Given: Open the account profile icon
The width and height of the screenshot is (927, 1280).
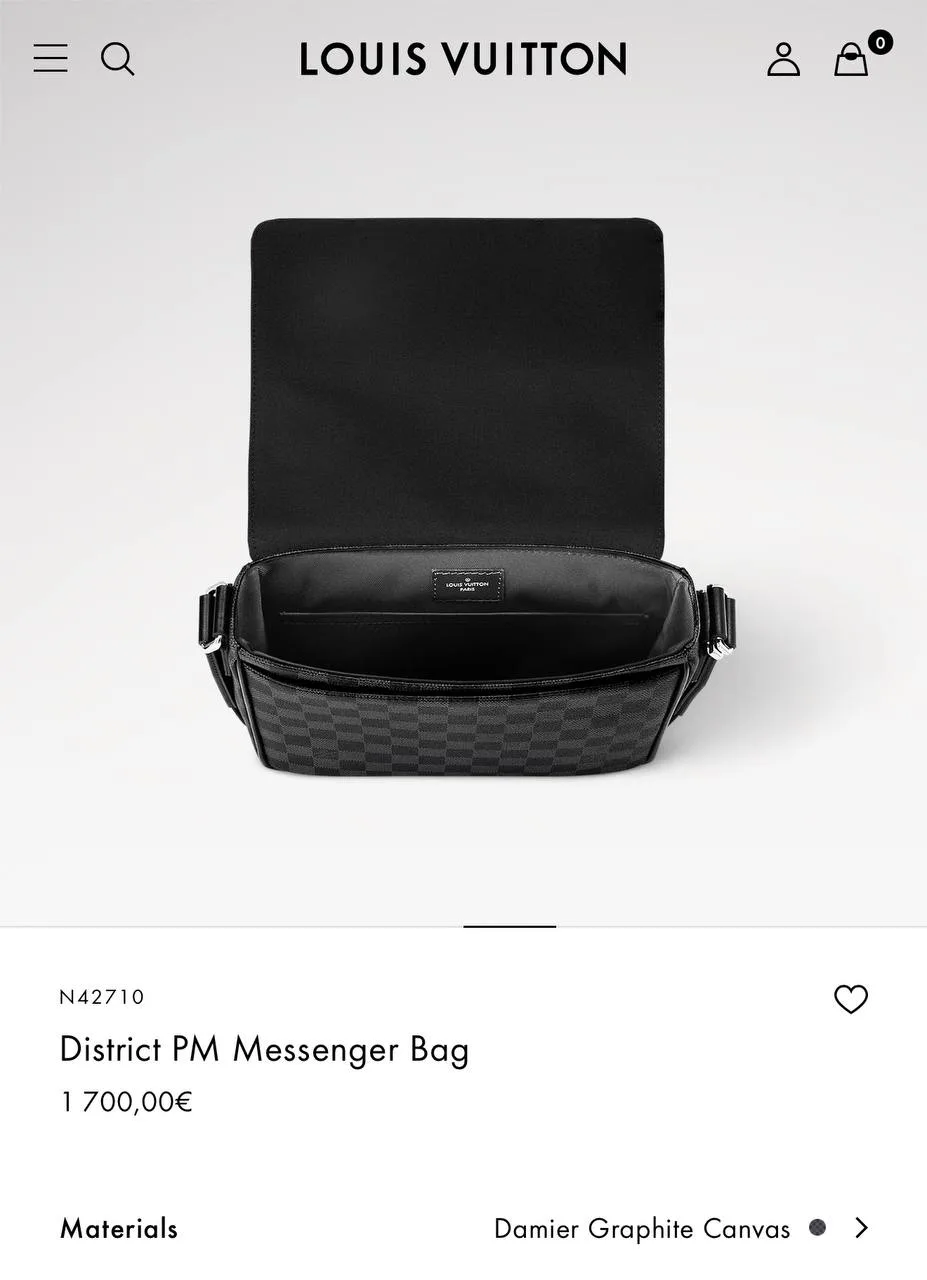Looking at the screenshot, I should pyautogui.click(x=783, y=59).
